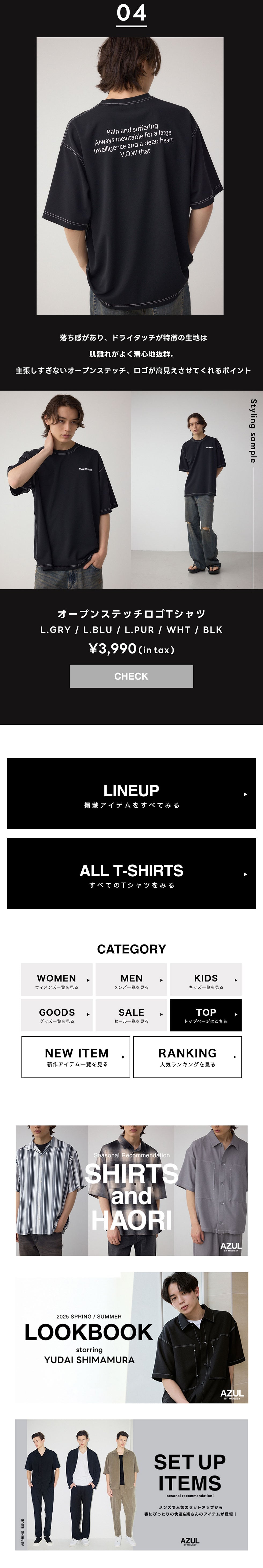Open the LINEUP banner to see all items
The height and width of the screenshot is (1568, 263).
coord(131,793)
